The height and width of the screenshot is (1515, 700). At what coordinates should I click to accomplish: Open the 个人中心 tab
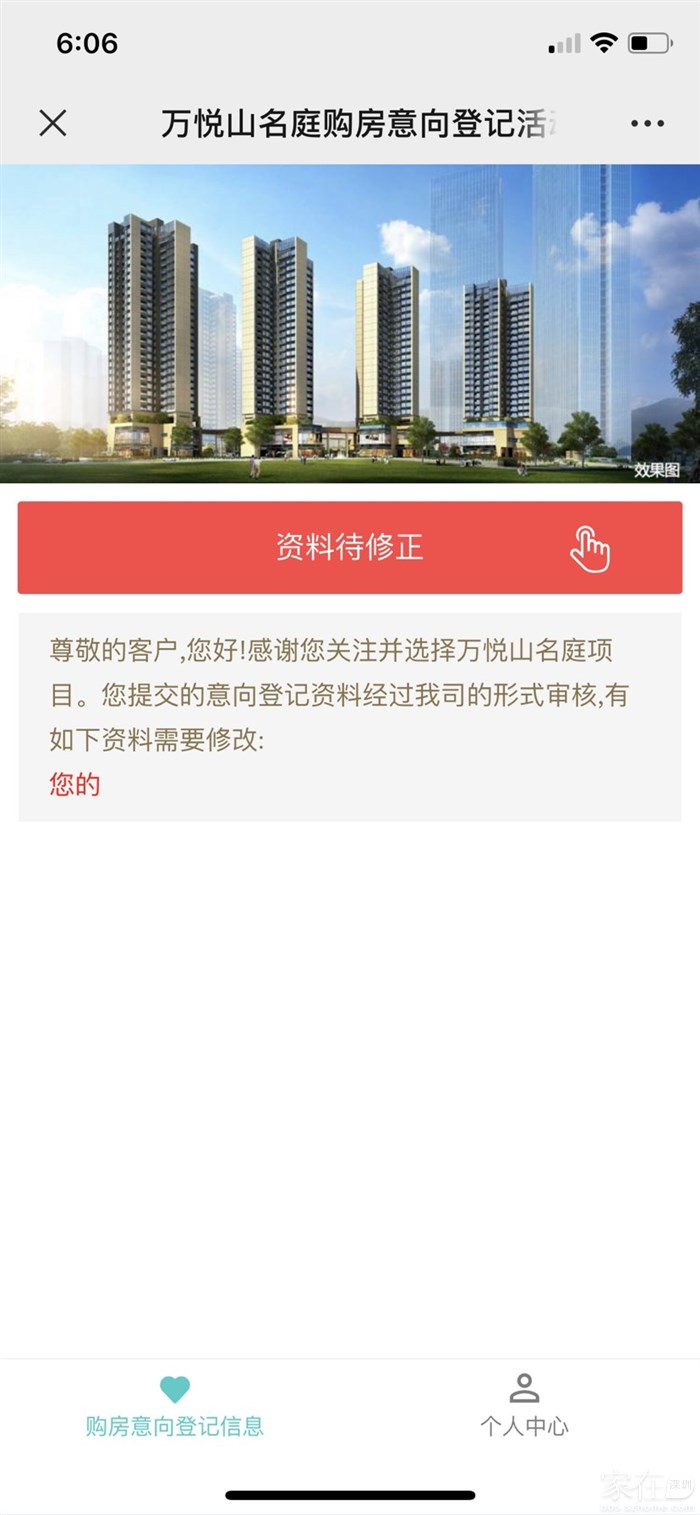(x=524, y=1407)
